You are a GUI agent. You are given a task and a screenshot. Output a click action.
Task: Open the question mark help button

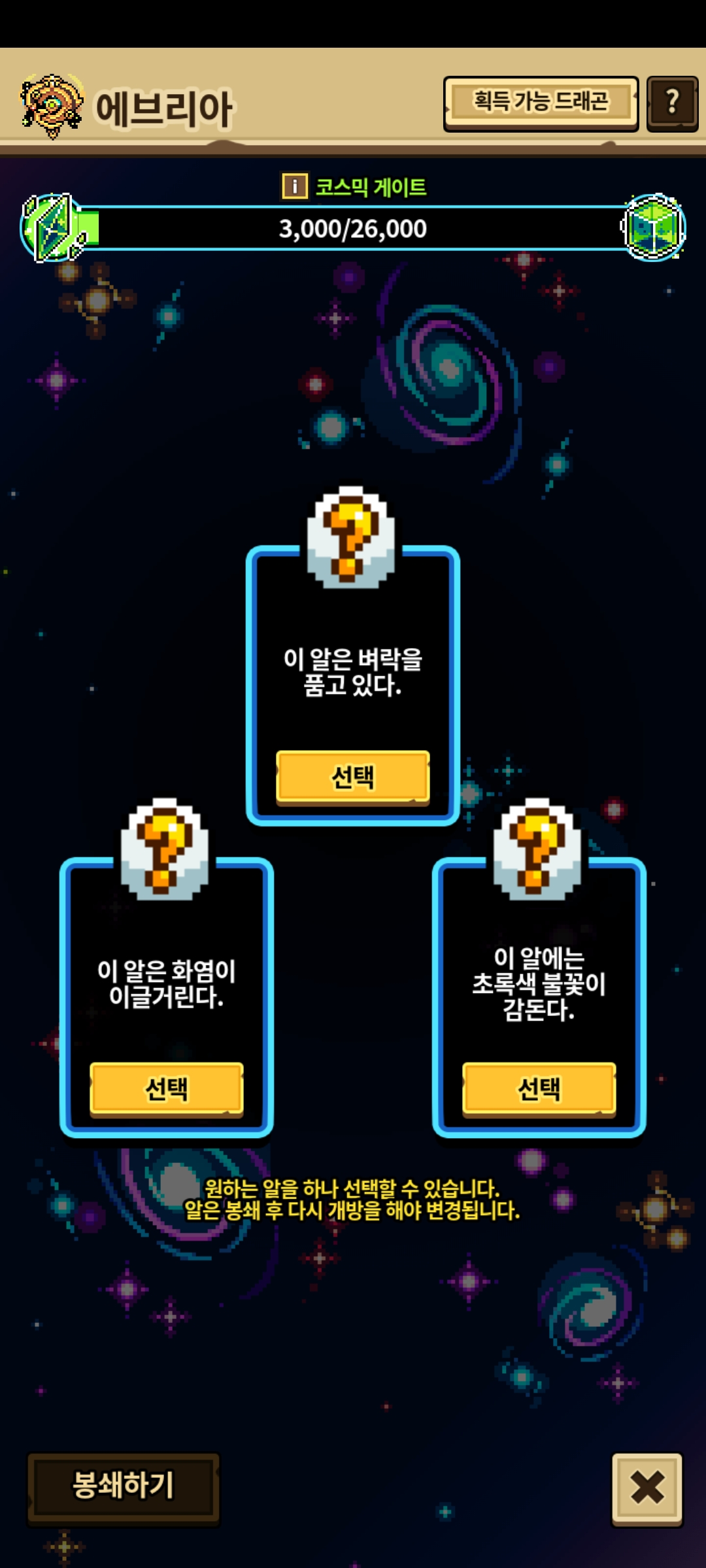click(672, 103)
